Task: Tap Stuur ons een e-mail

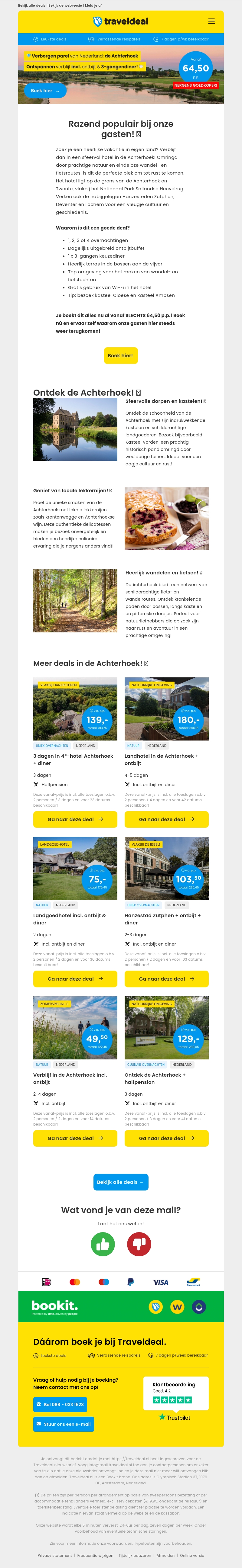Action: click(x=64, y=1424)
